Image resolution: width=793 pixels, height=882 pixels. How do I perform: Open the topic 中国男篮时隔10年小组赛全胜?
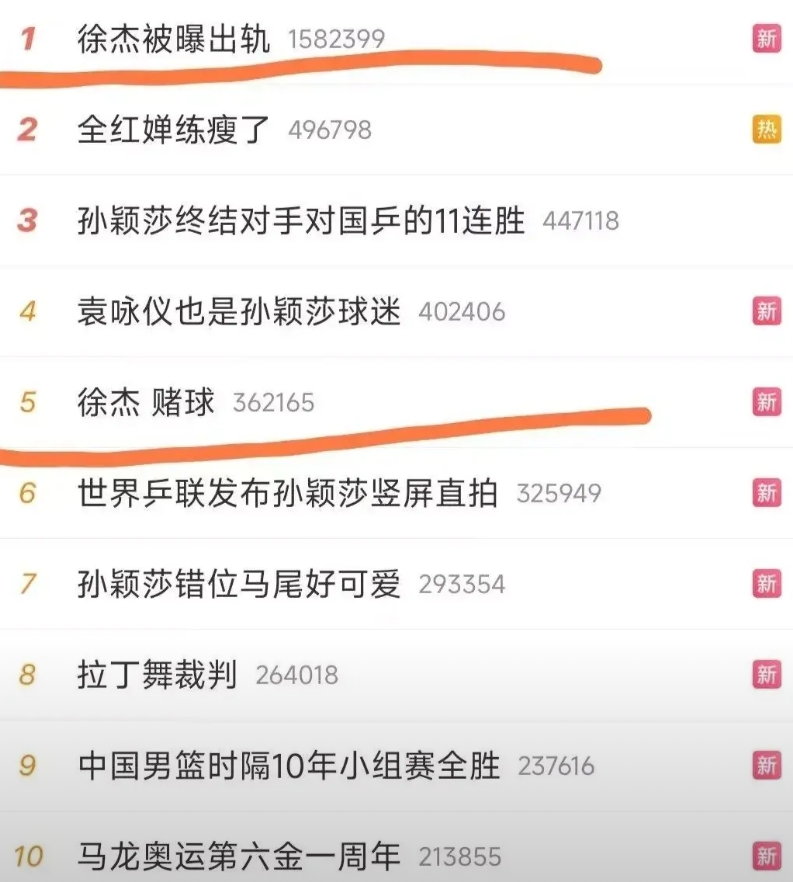point(289,766)
